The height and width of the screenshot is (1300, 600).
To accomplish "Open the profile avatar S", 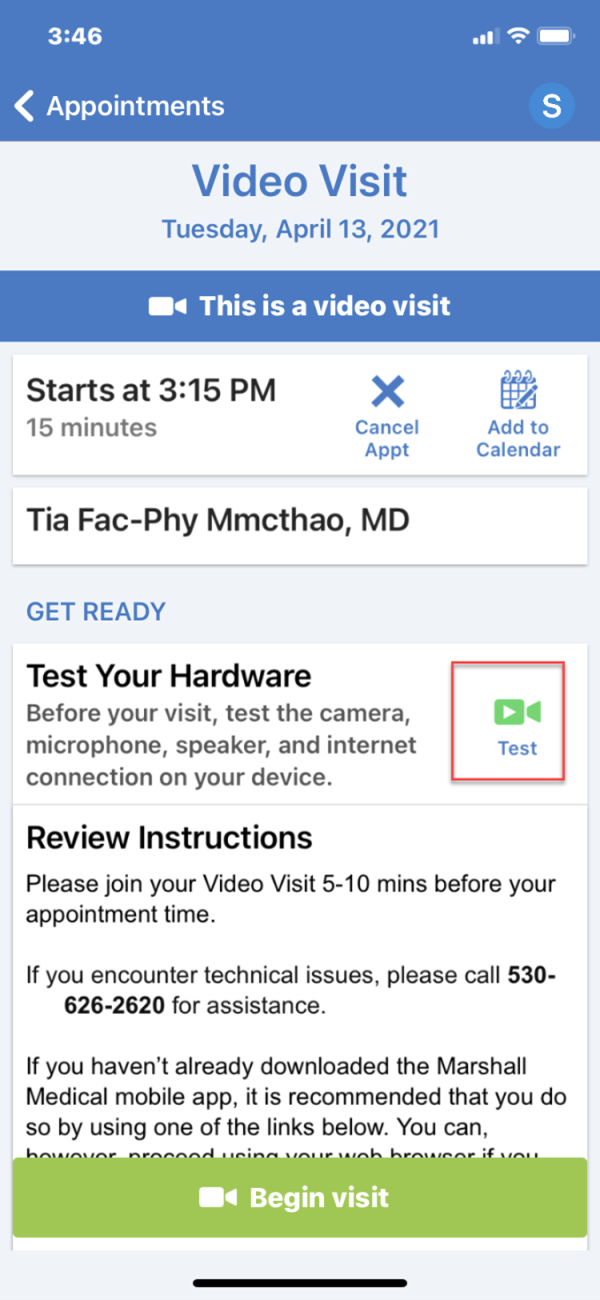I will point(551,106).
